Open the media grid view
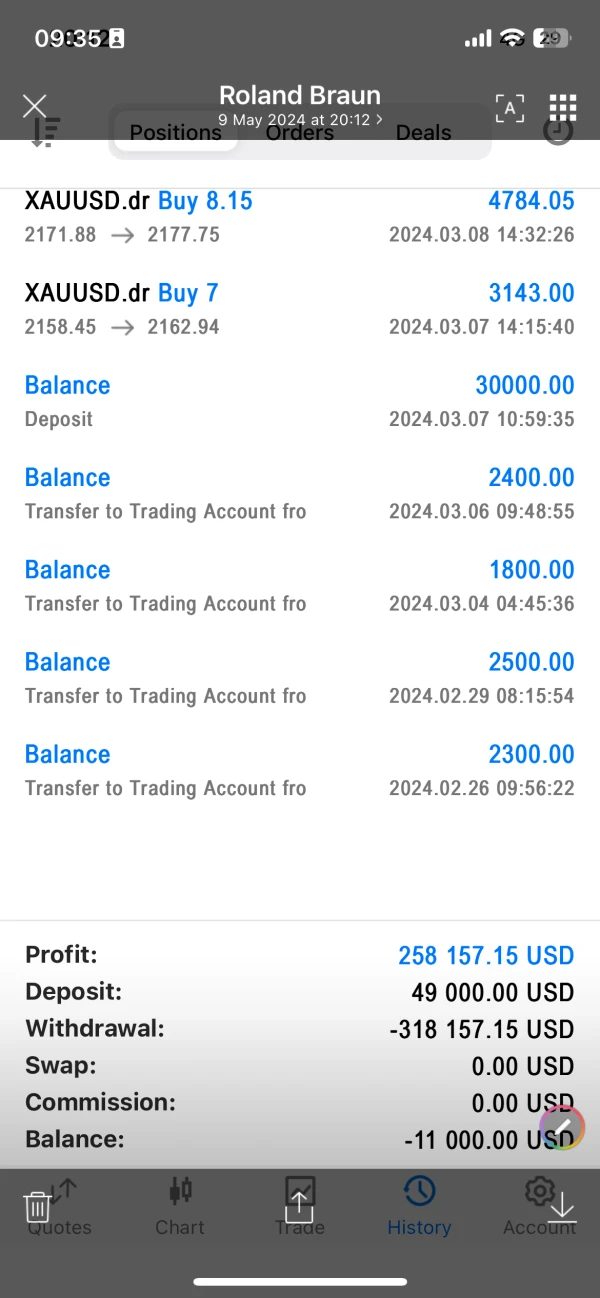600x1298 pixels. pos(563,108)
